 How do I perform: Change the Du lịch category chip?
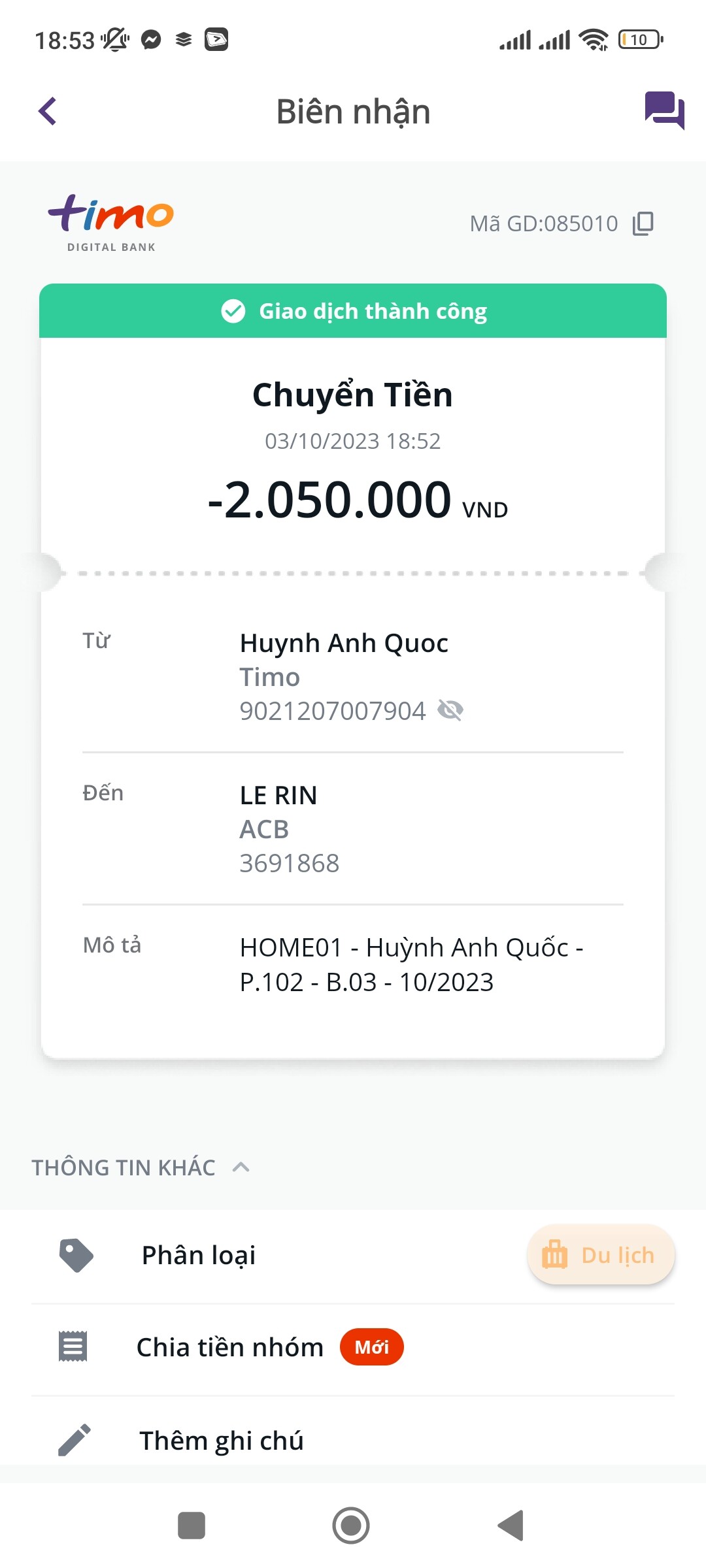tap(600, 1255)
